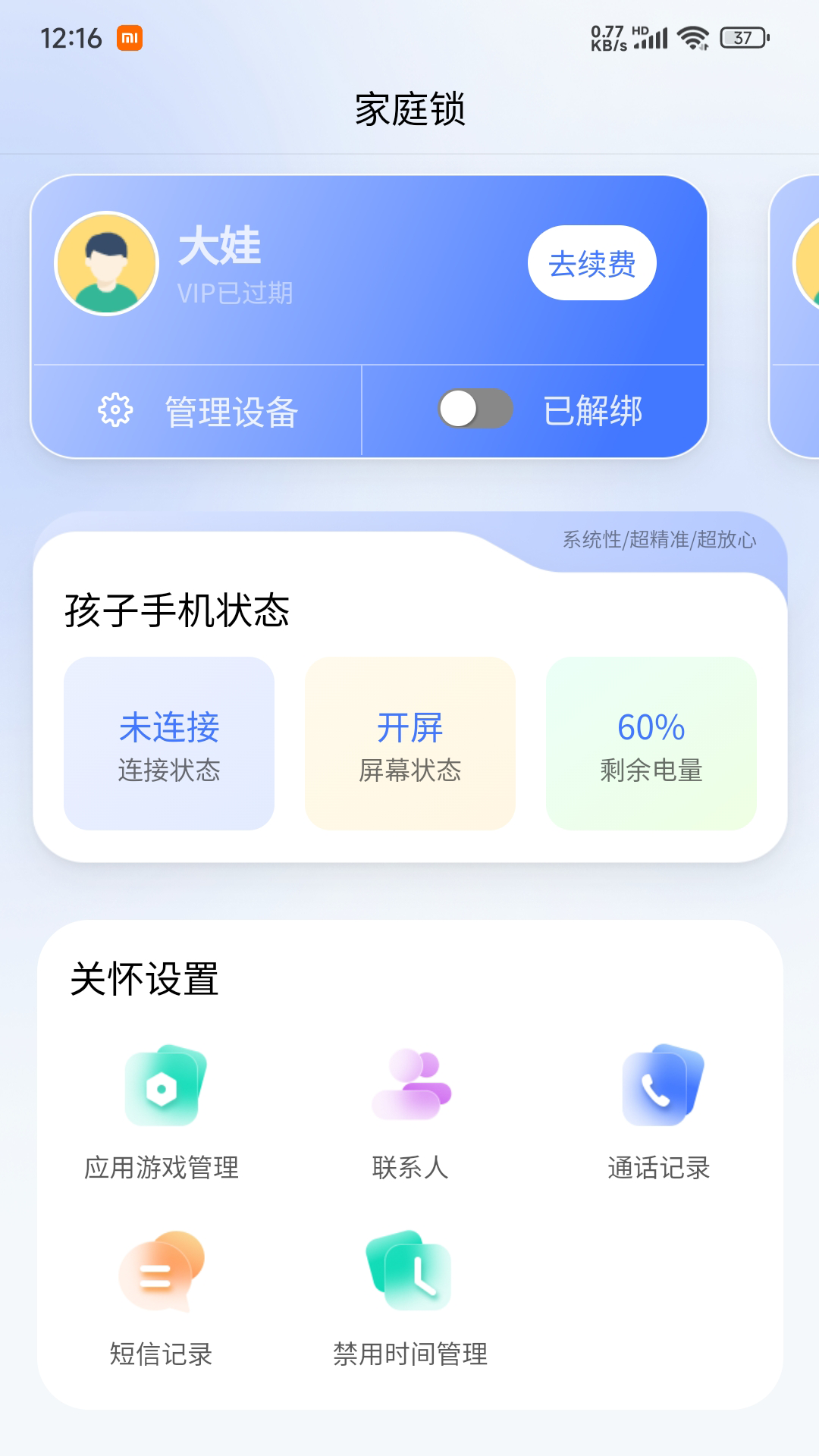Tap 大娃's profile avatar
819x1456 pixels.
coord(107,263)
